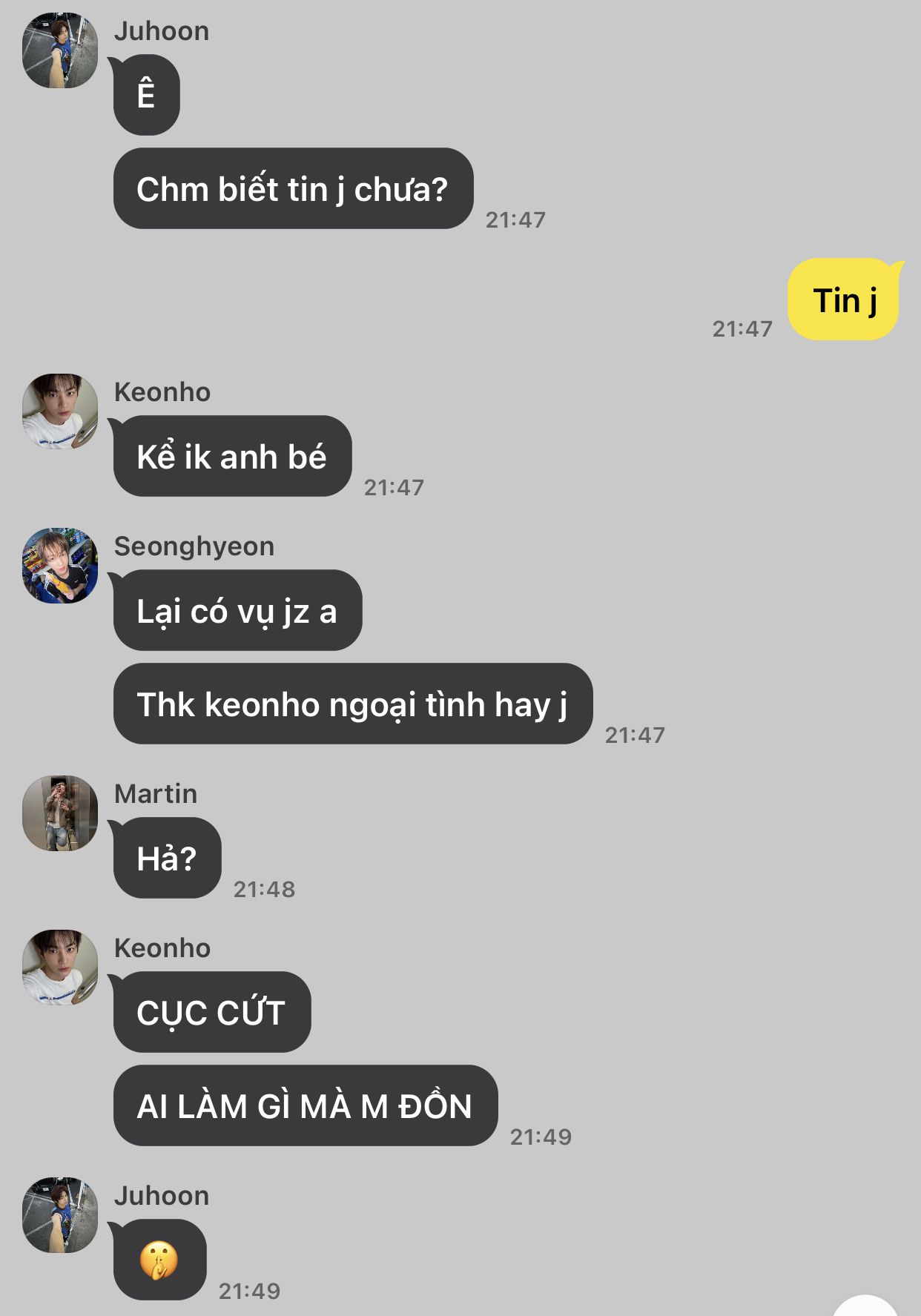Open Juhoon's avatar beside the shushing emoji
The image size is (921, 1316).
(x=60, y=1215)
